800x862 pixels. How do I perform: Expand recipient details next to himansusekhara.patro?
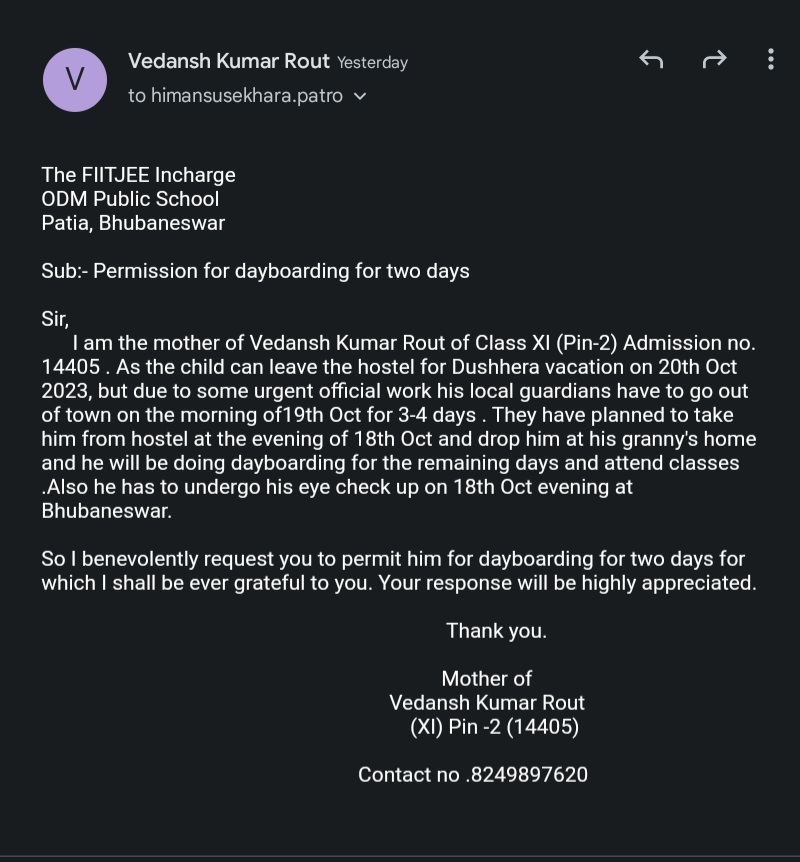pos(361,97)
